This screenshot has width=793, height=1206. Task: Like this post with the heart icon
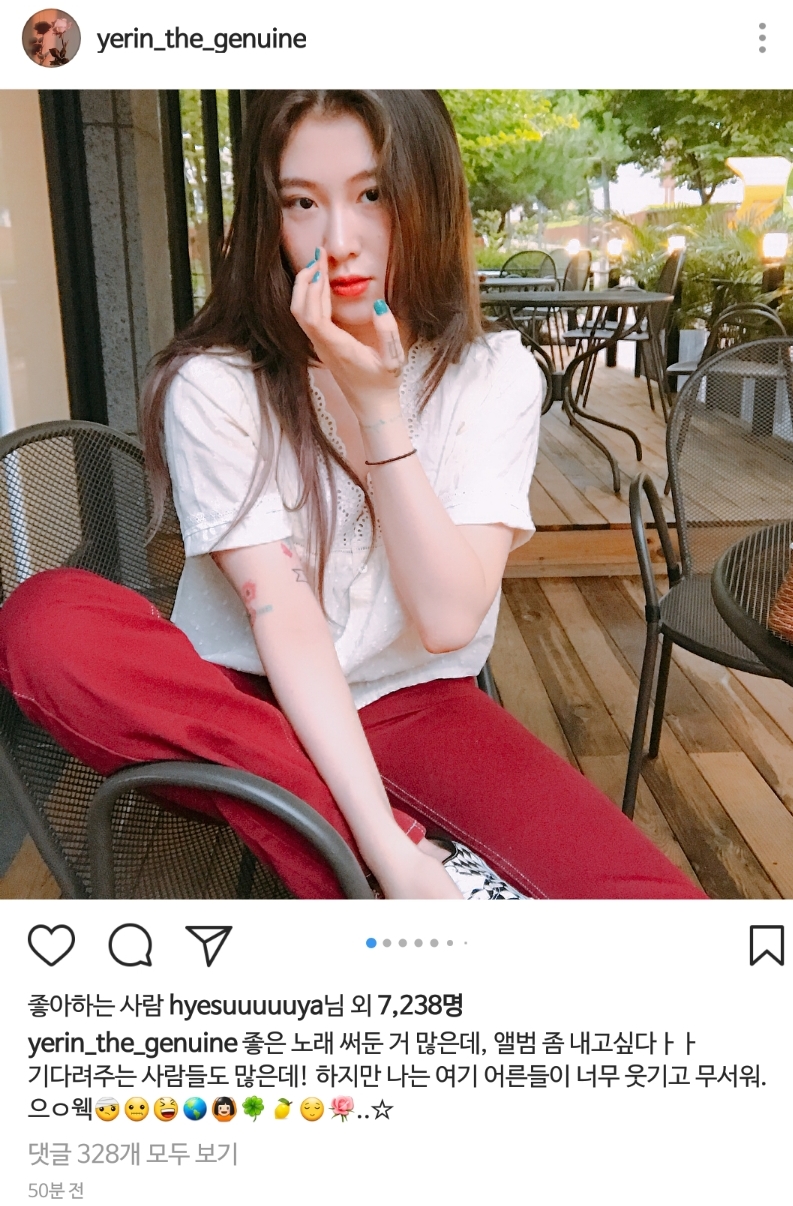[51, 945]
